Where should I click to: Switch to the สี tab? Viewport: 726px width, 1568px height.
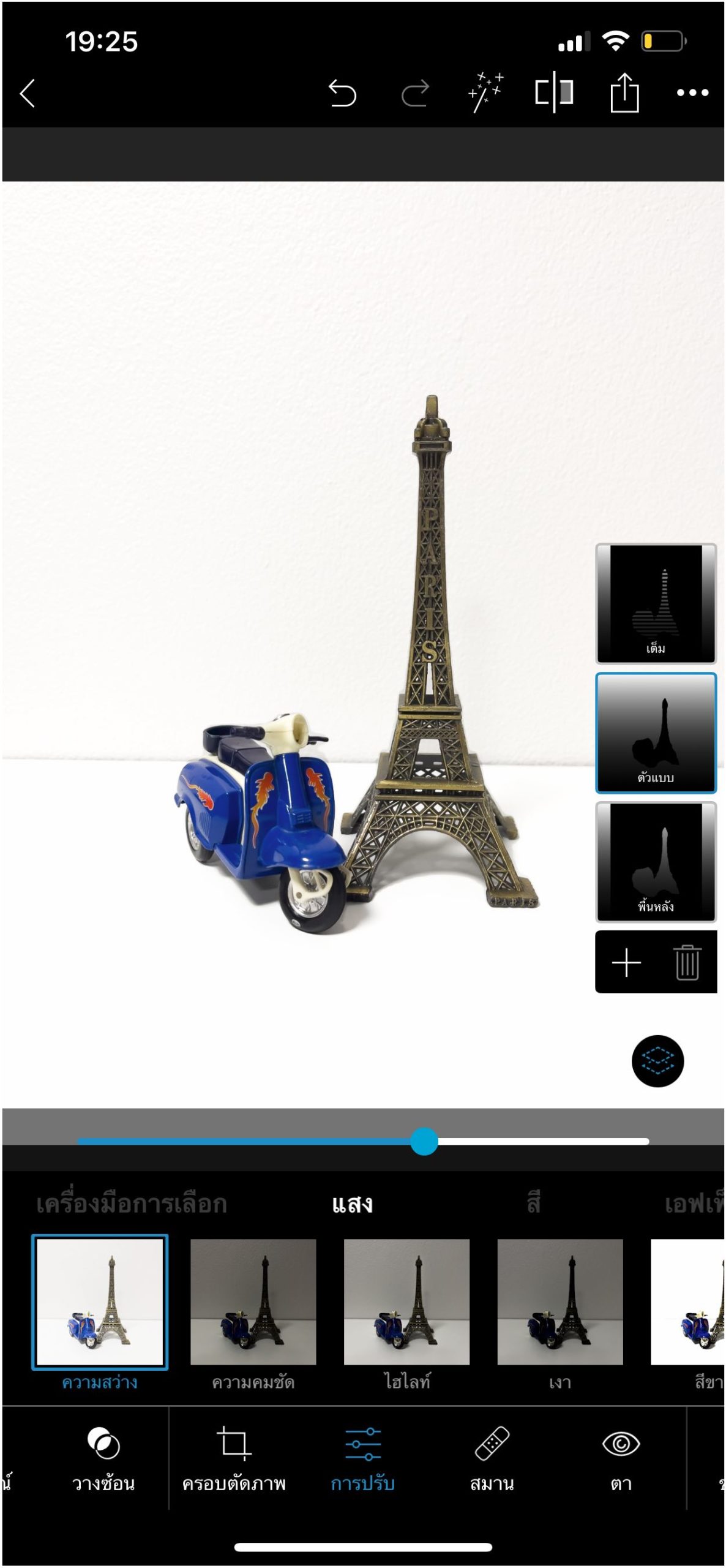click(533, 1204)
